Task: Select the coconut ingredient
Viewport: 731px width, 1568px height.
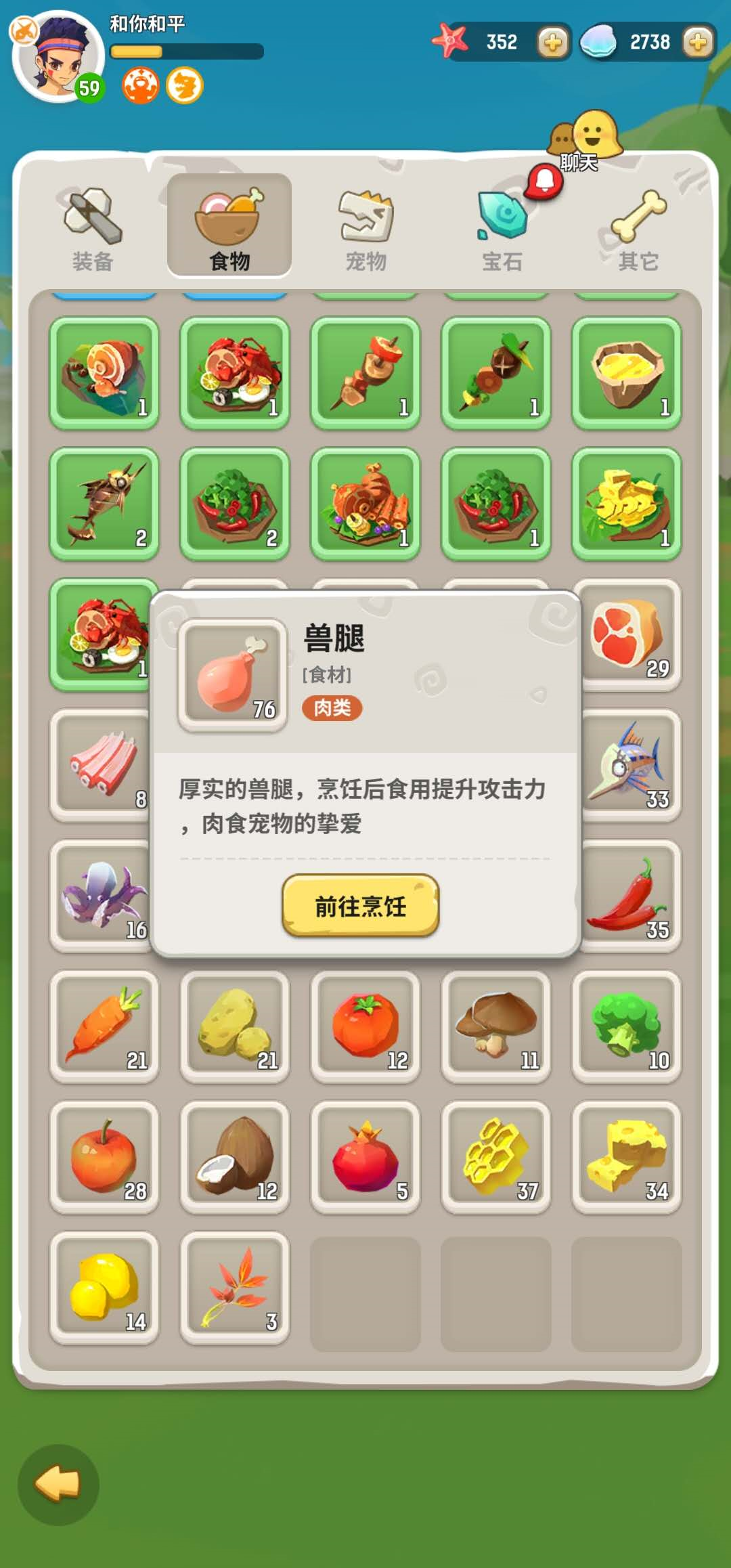Action: (x=235, y=1156)
